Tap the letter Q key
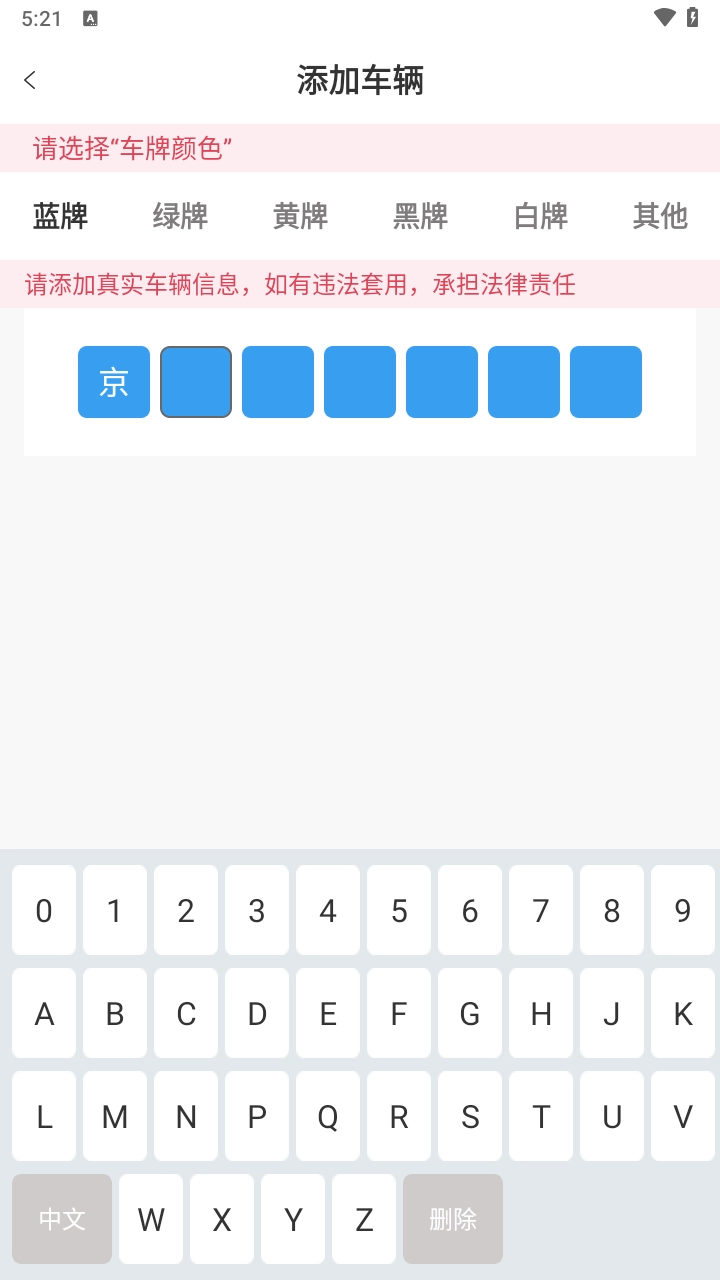Screen dimensions: 720x1280 [328, 1116]
